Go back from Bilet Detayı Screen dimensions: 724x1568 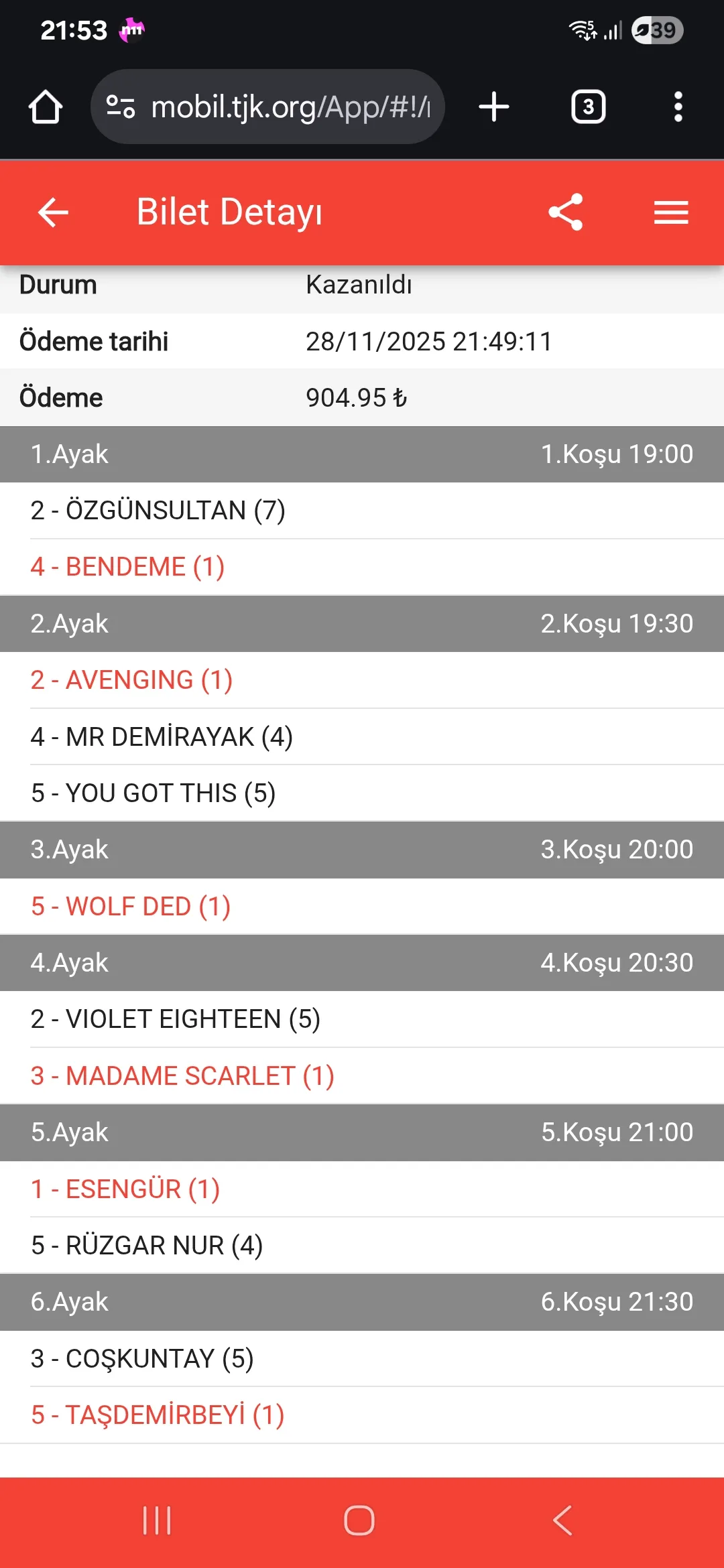[x=54, y=213]
